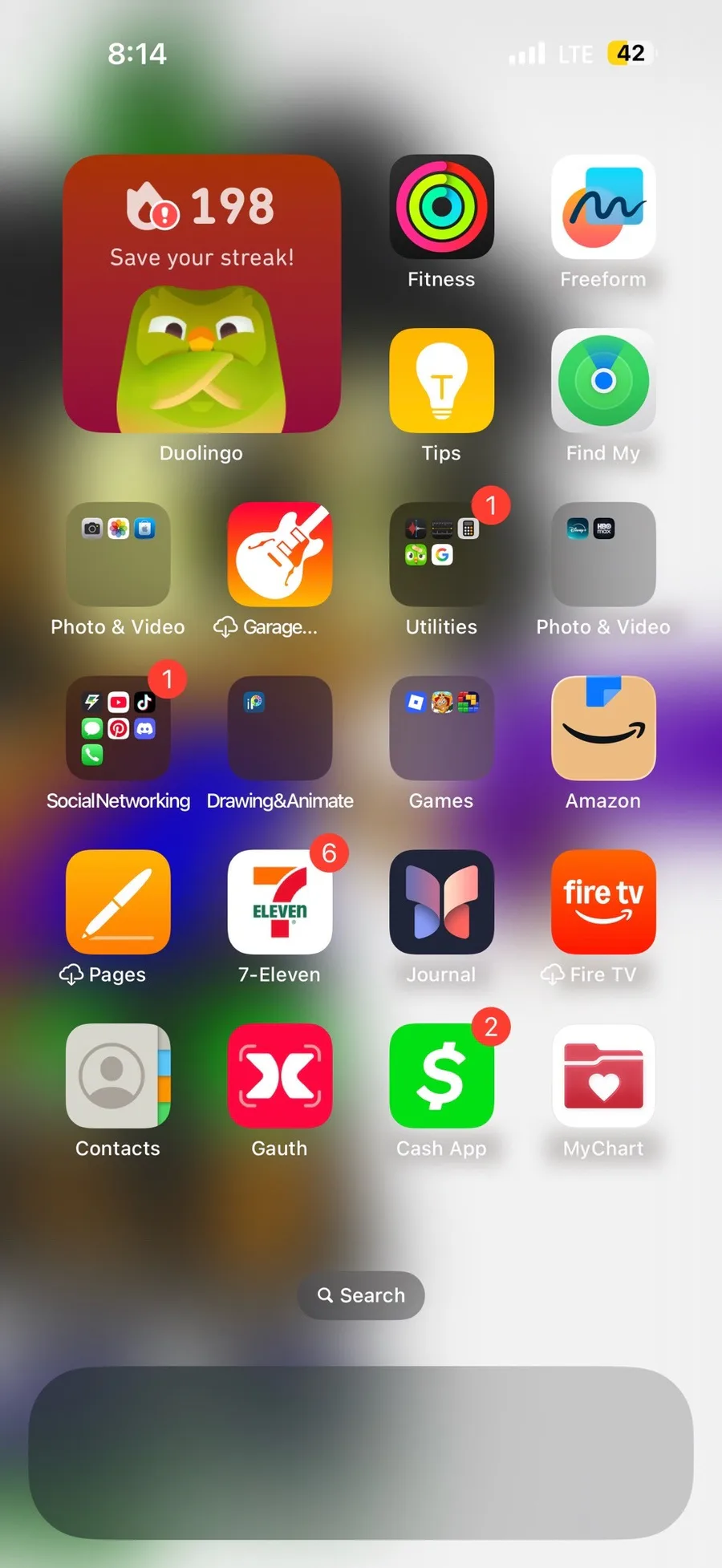Expand the Utilities folder
Image resolution: width=722 pixels, height=1568 pixels.
tap(441, 555)
